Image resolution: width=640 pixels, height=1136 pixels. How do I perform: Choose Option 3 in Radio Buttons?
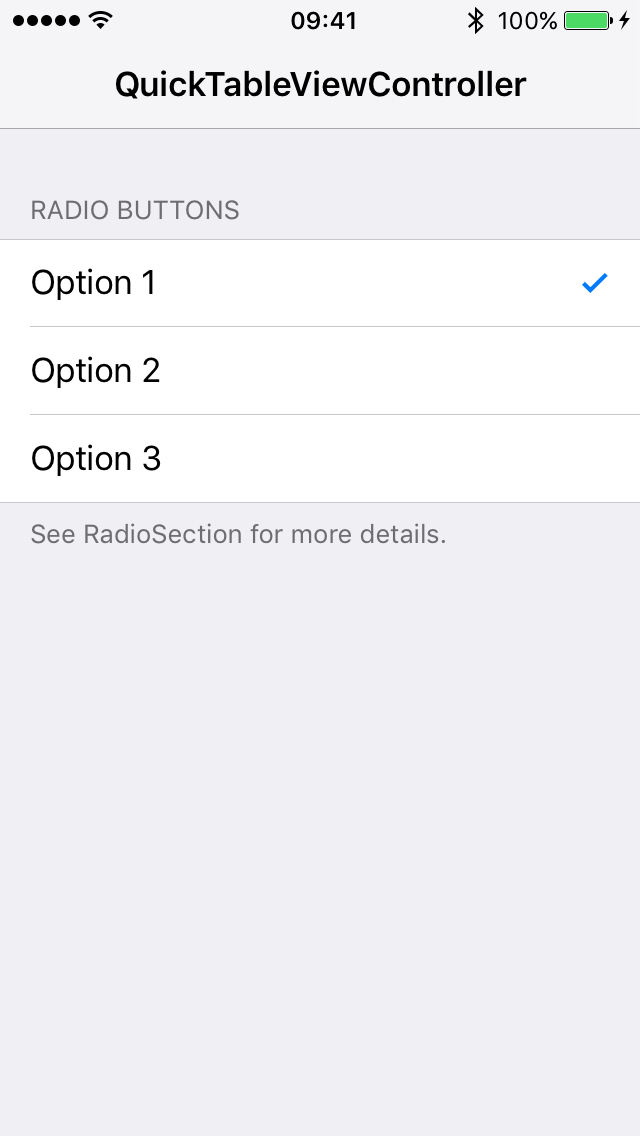(320, 459)
